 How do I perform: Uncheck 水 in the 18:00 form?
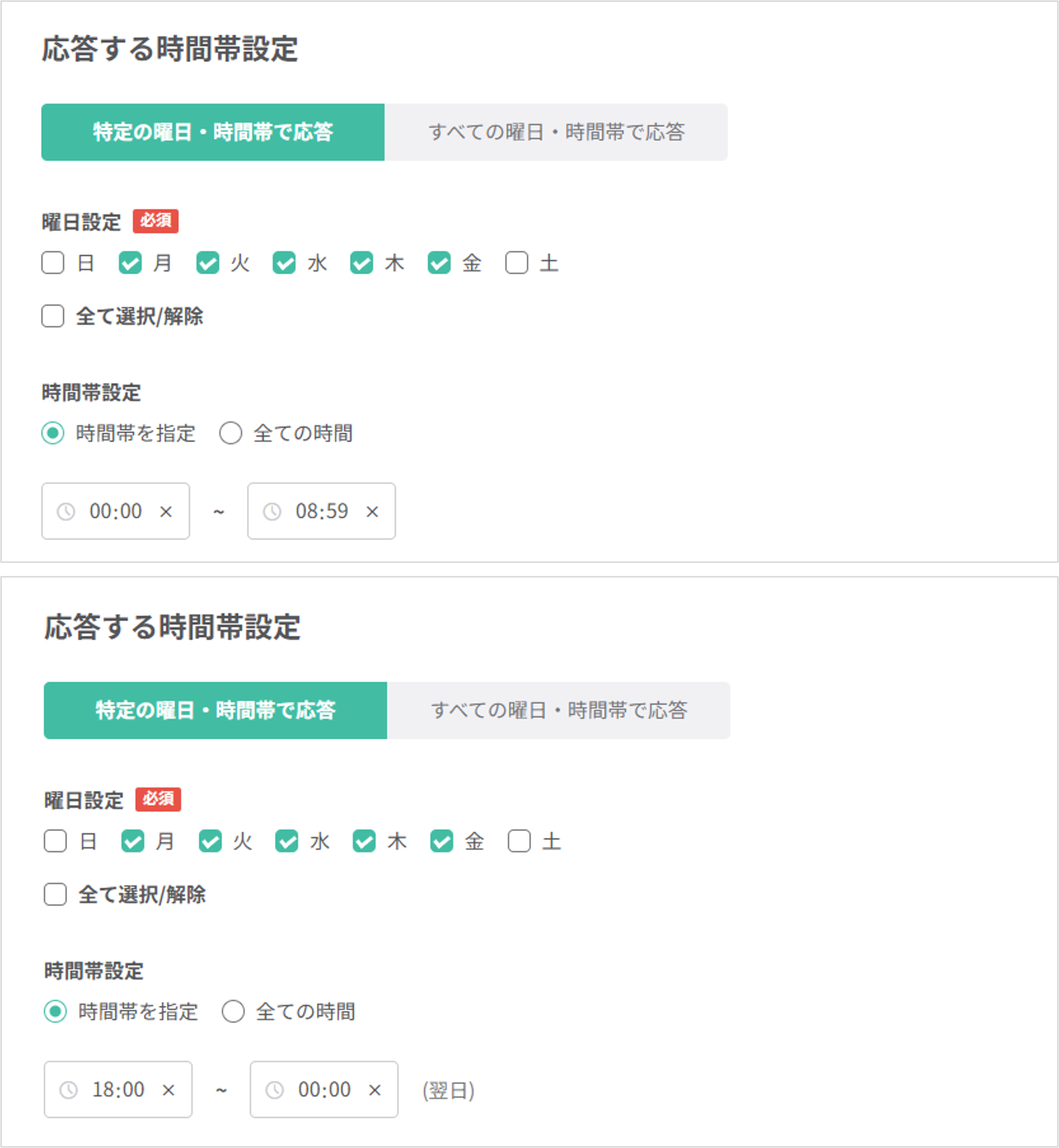click(286, 841)
